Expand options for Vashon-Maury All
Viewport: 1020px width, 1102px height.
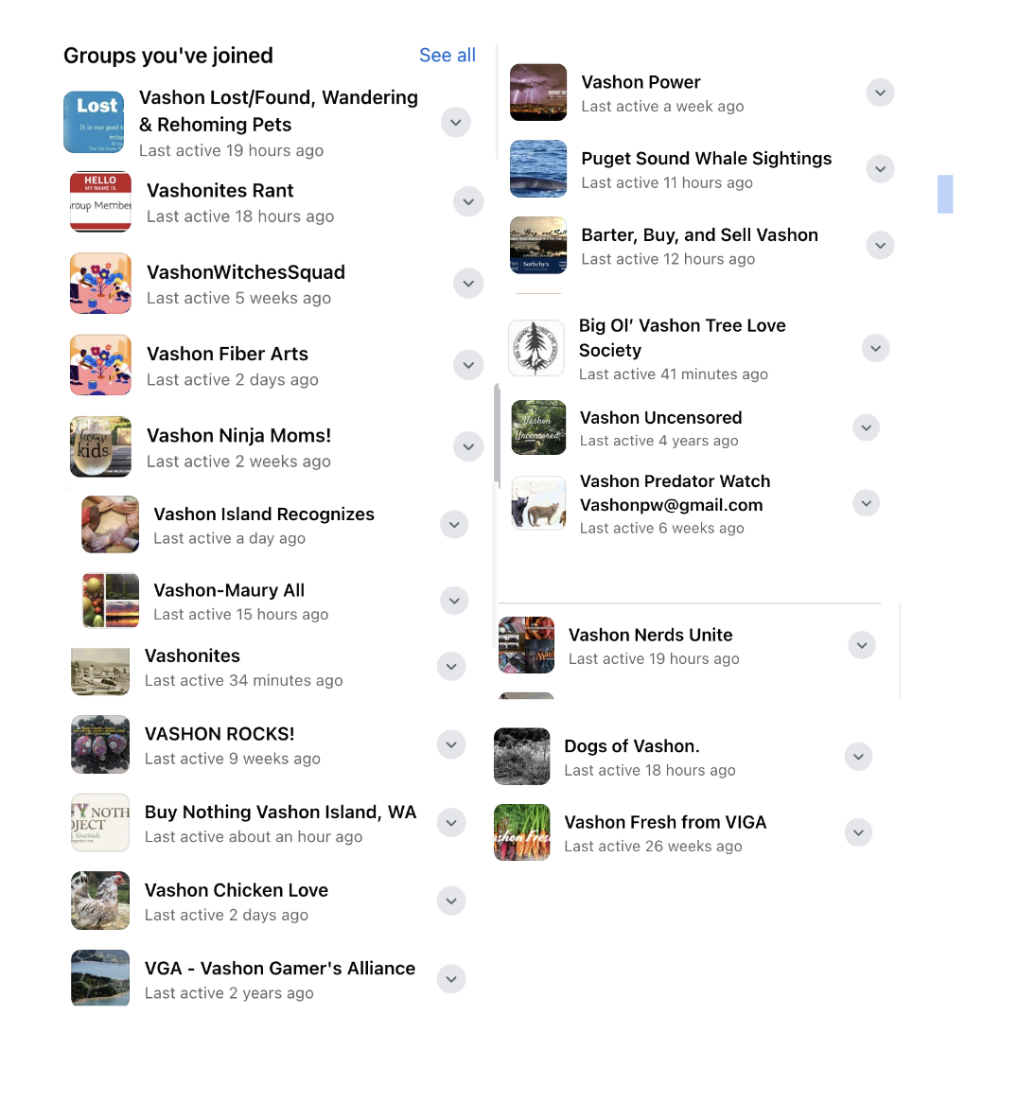click(x=454, y=600)
